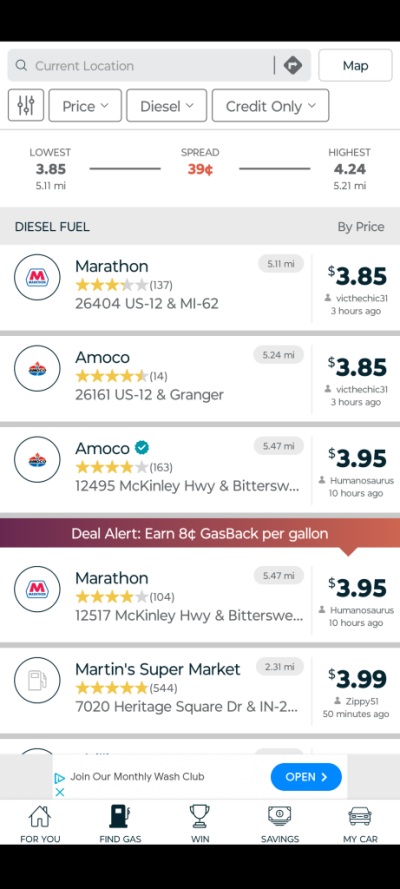Select Martin's Super Market station
The height and width of the screenshot is (889, 400).
click(200, 691)
